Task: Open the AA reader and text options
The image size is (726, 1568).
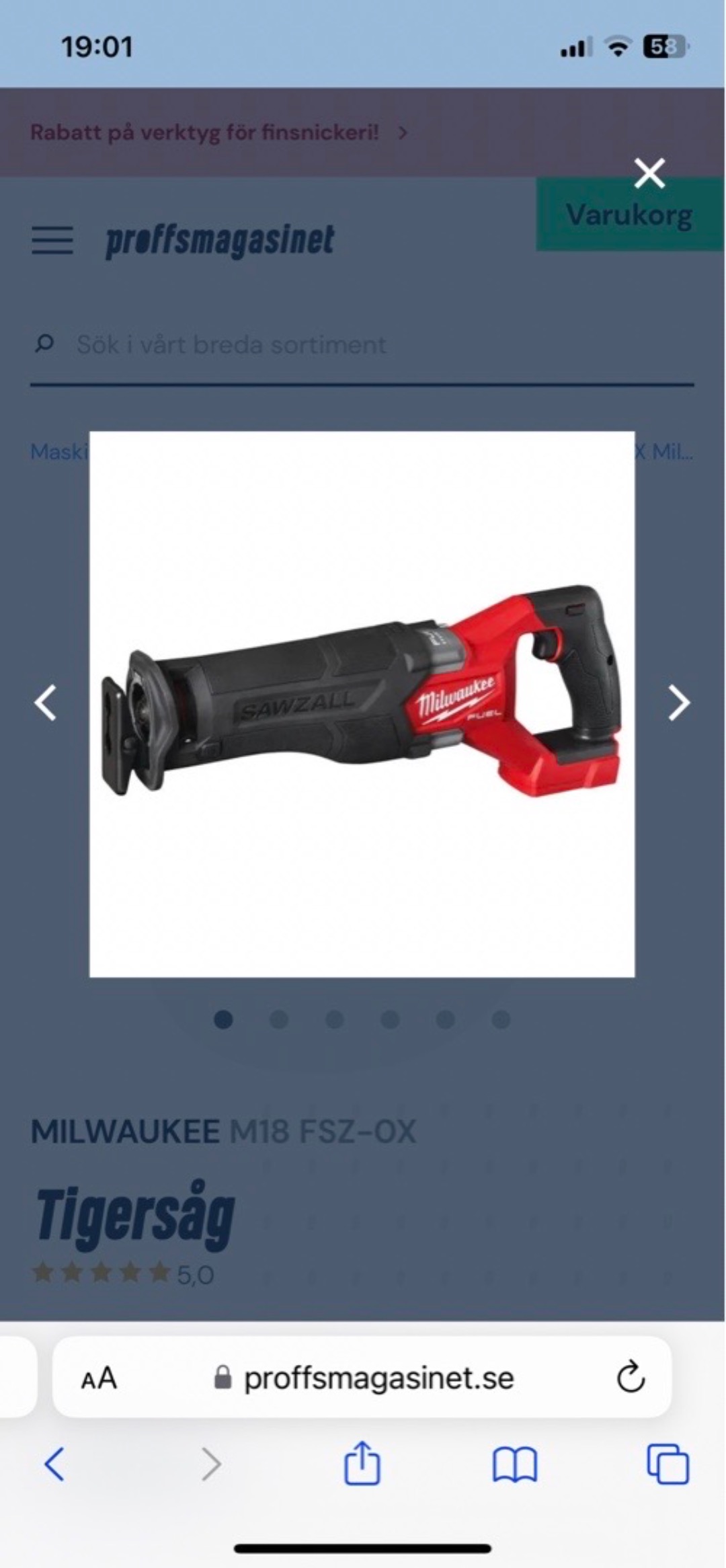Action: (99, 1378)
